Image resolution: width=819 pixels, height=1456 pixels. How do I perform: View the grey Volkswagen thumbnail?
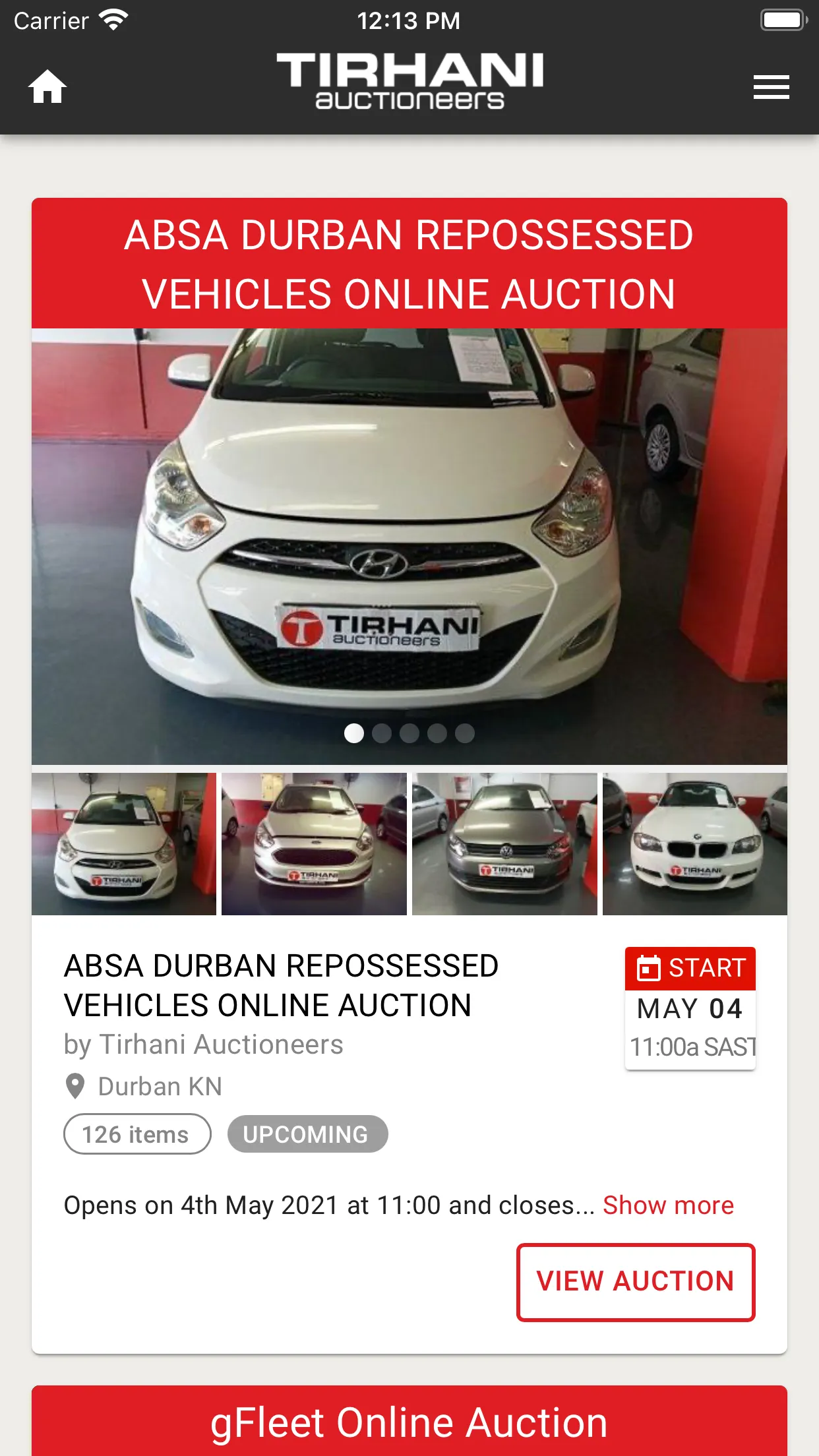pyautogui.click(x=504, y=844)
